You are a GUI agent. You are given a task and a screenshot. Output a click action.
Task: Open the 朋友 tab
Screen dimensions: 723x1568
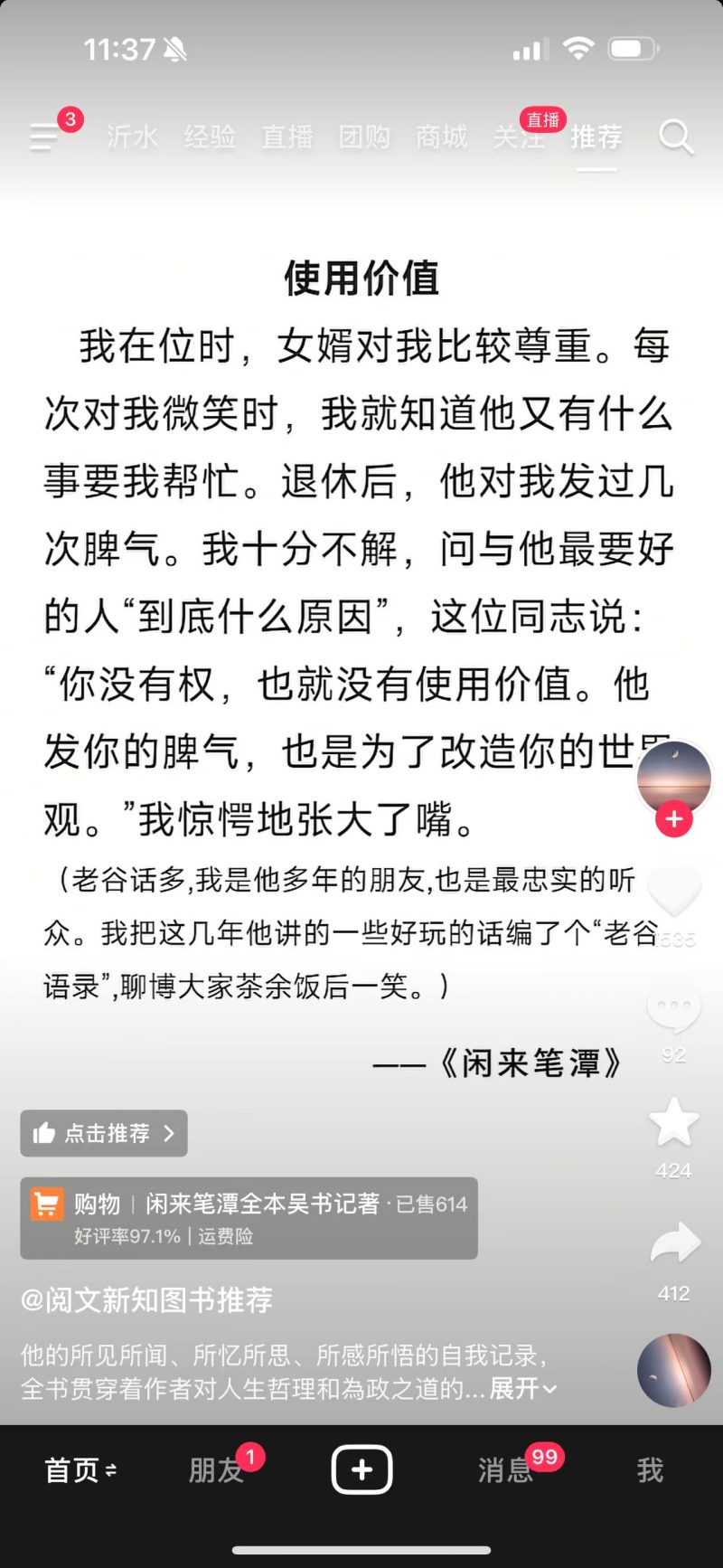click(217, 1470)
